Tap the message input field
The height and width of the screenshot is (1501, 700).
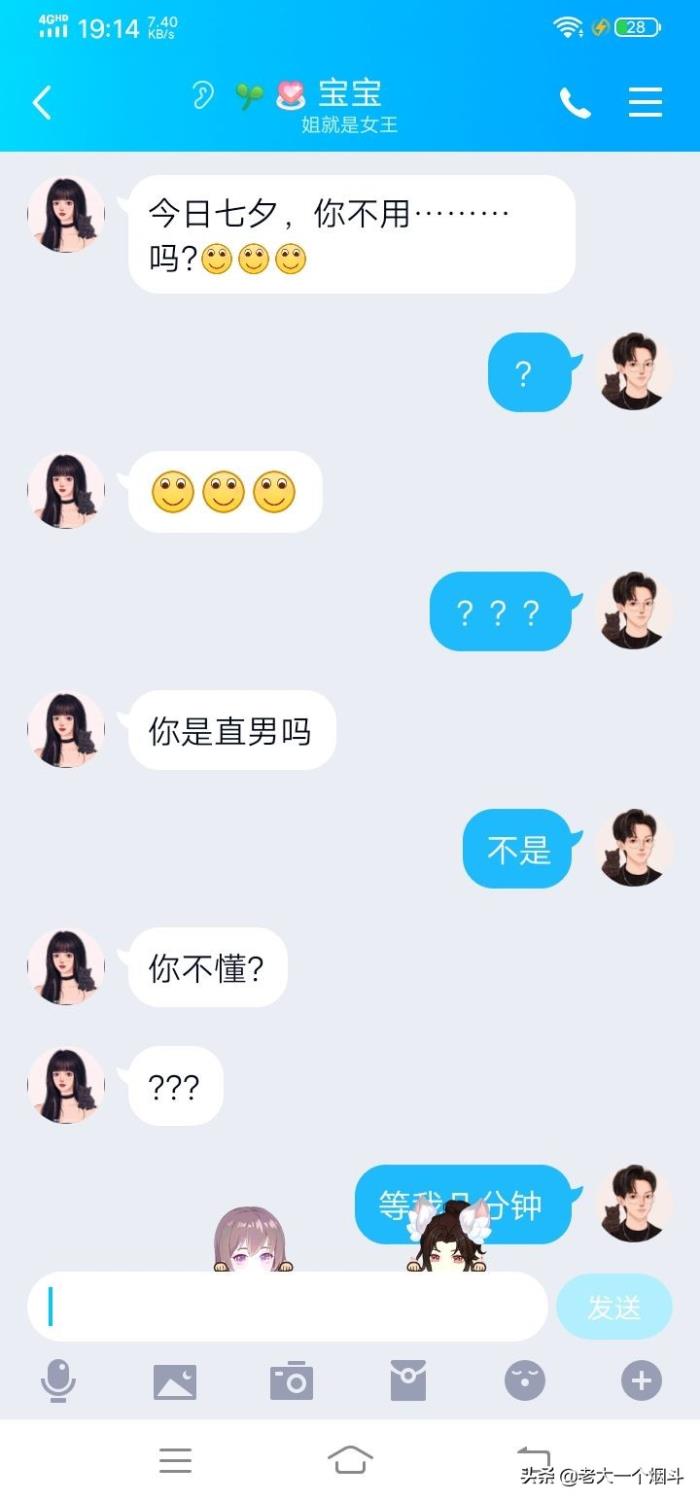(290, 1306)
